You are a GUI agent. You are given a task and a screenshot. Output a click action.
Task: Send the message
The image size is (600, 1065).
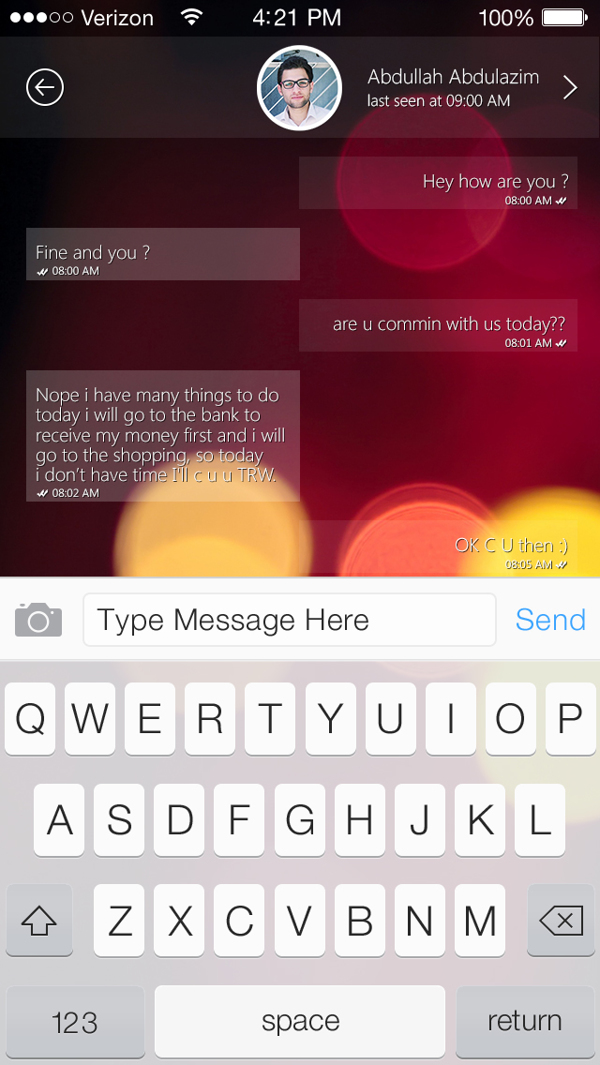click(x=550, y=620)
